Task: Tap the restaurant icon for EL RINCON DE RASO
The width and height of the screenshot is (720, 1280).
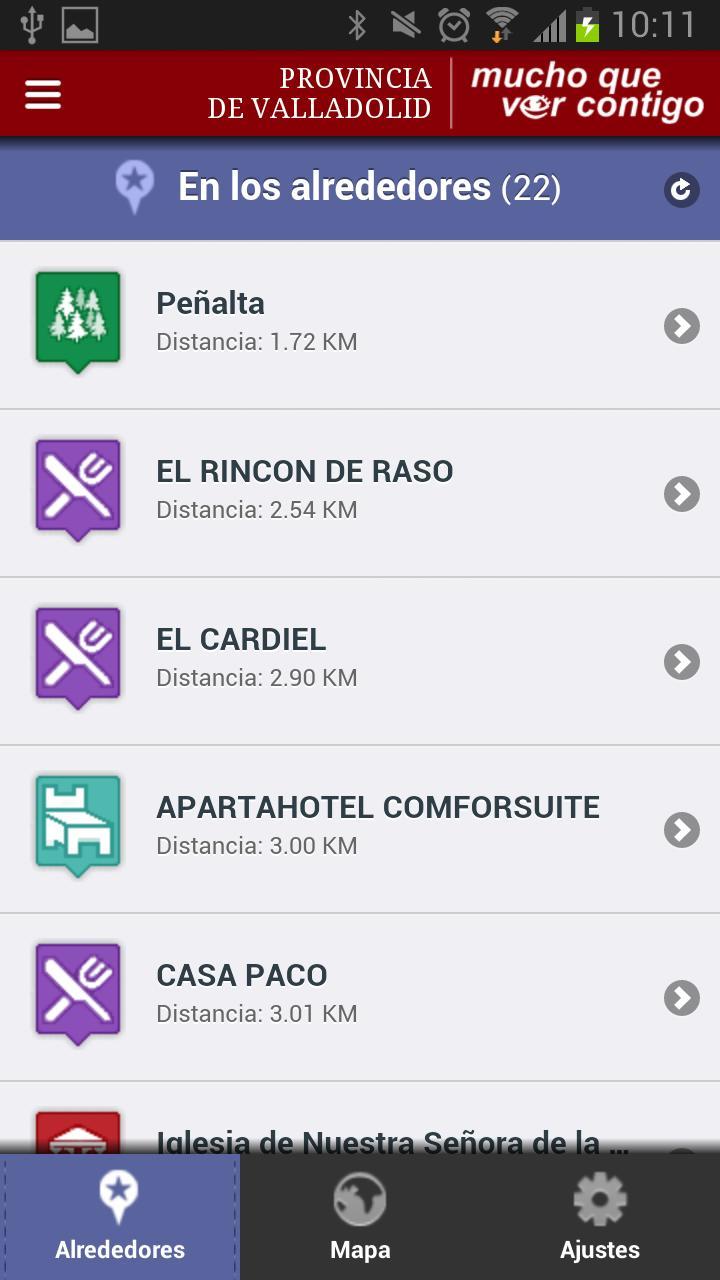Action: tap(77, 484)
